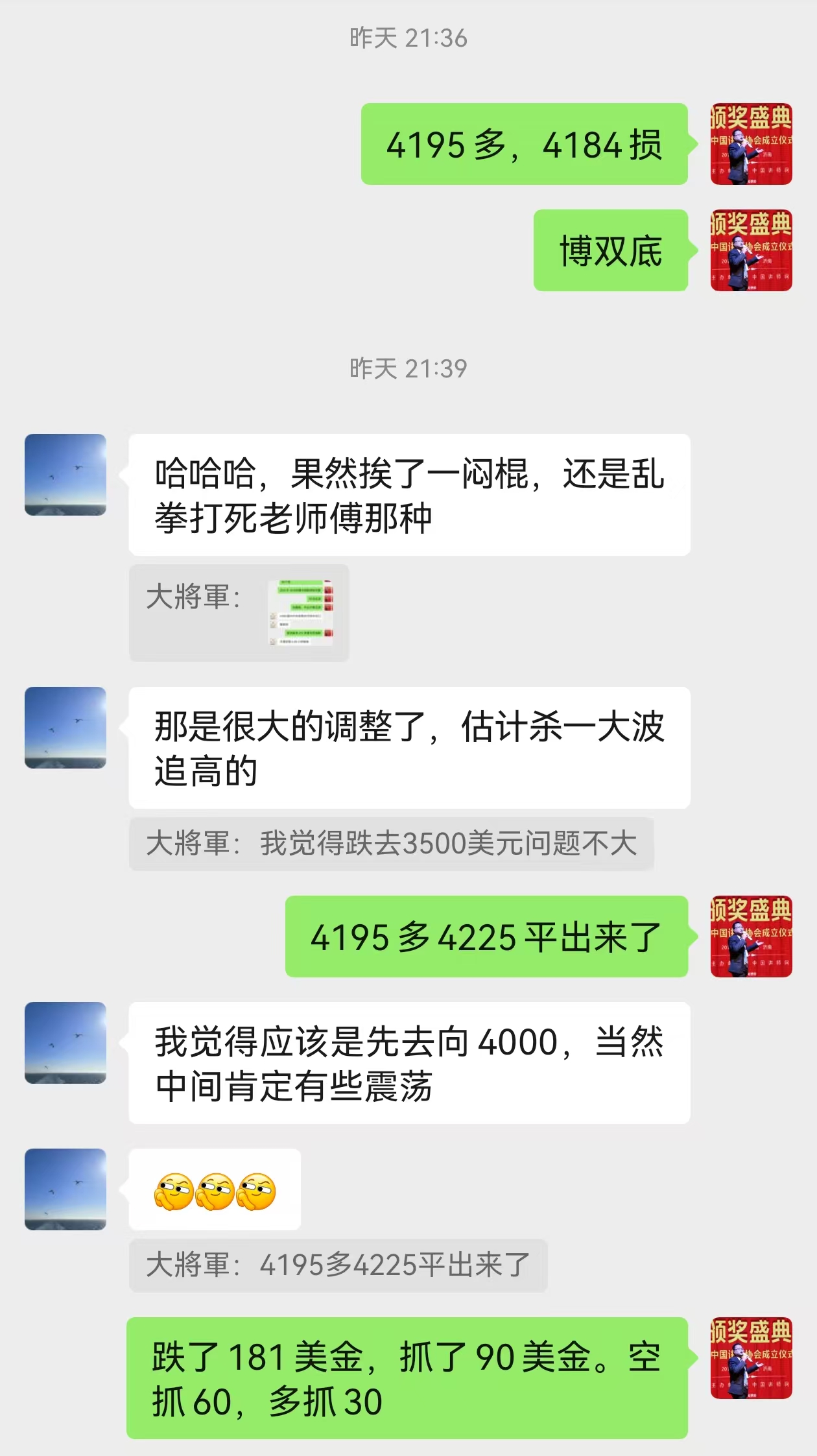The width and height of the screenshot is (817, 1456).
Task: Open contact avatar beside "我觉得应该是先去向4000" message
Action: [65, 1043]
